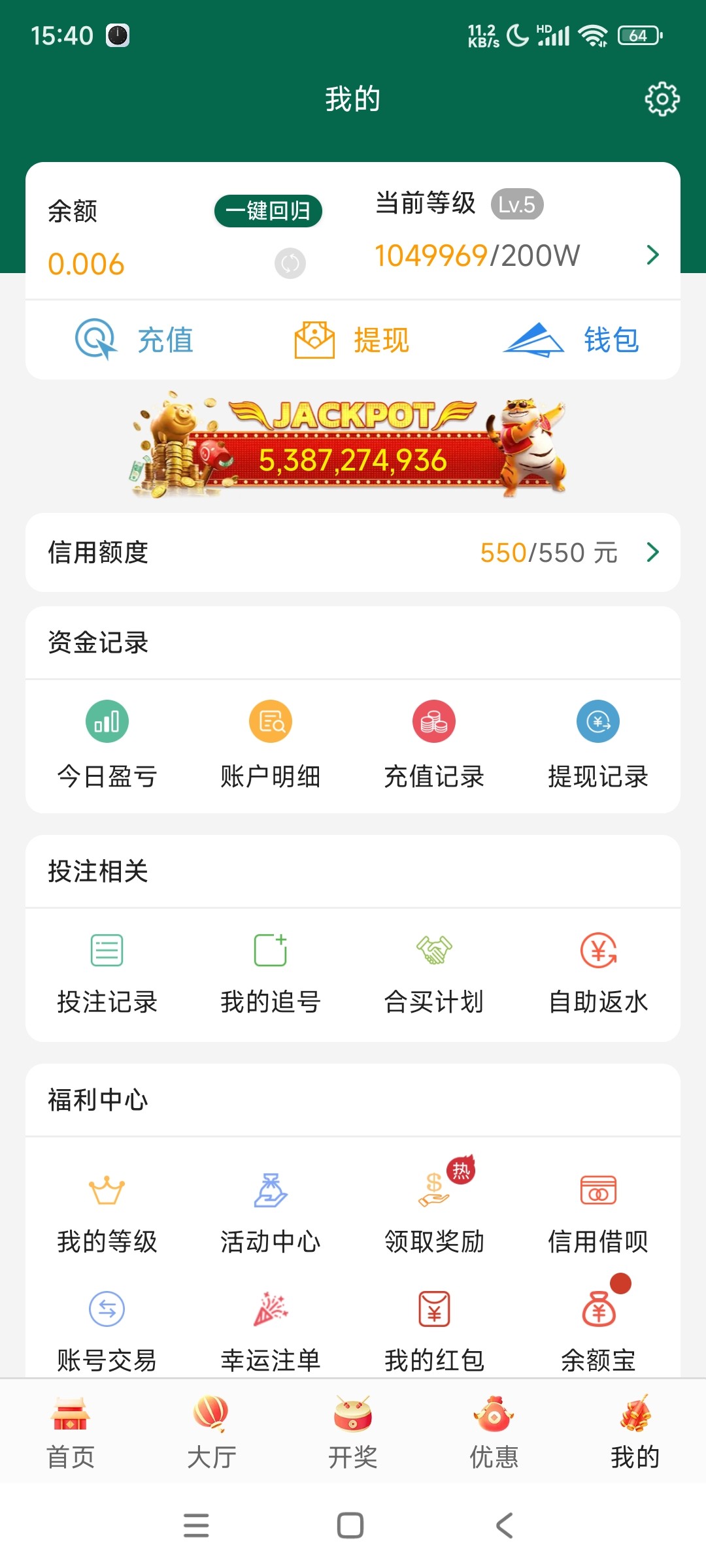The height and width of the screenshot is (1568, 706).
Task: Open the 信用额度 row
Action: tap(353, 553)
